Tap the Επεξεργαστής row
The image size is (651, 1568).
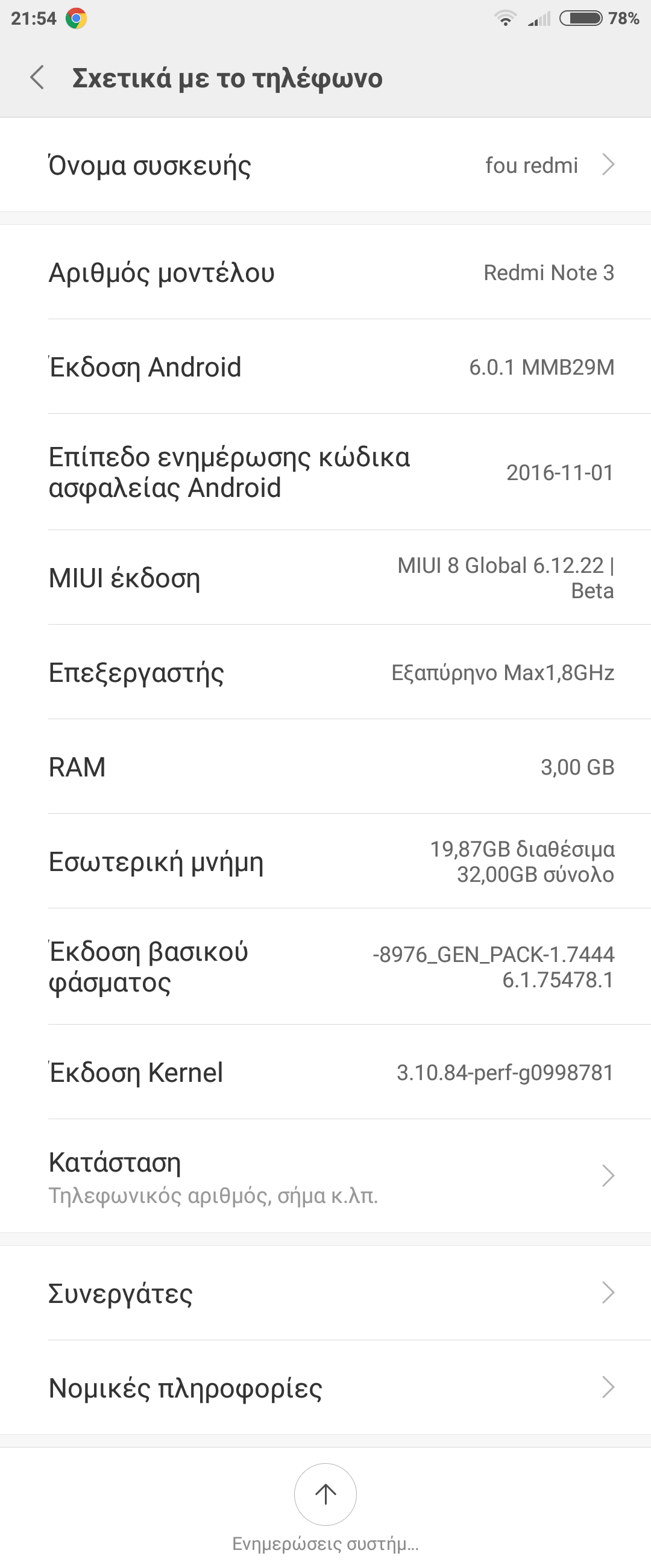(x=325, y=673)
